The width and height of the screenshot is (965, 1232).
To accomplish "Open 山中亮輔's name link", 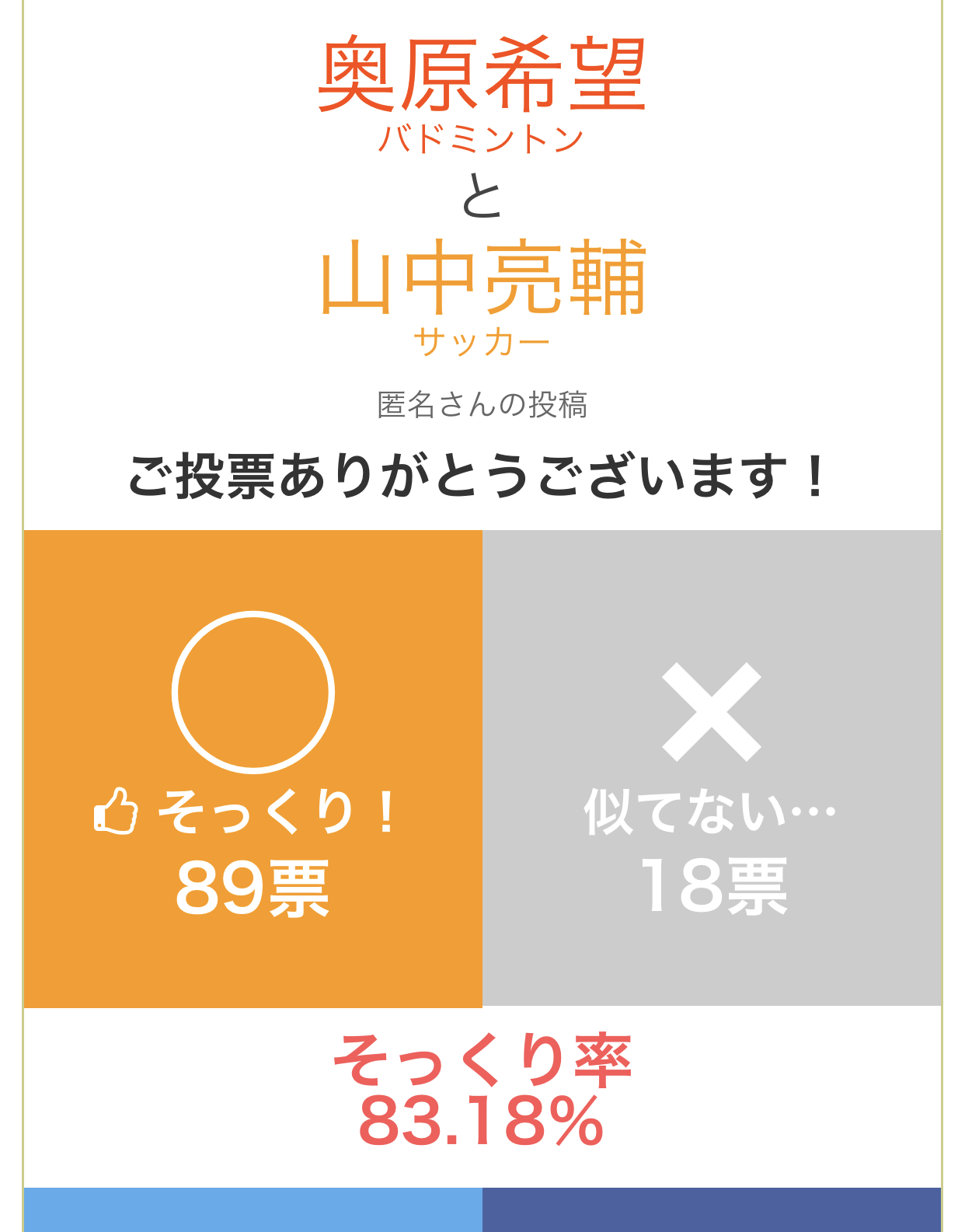I will pos(482,278).
